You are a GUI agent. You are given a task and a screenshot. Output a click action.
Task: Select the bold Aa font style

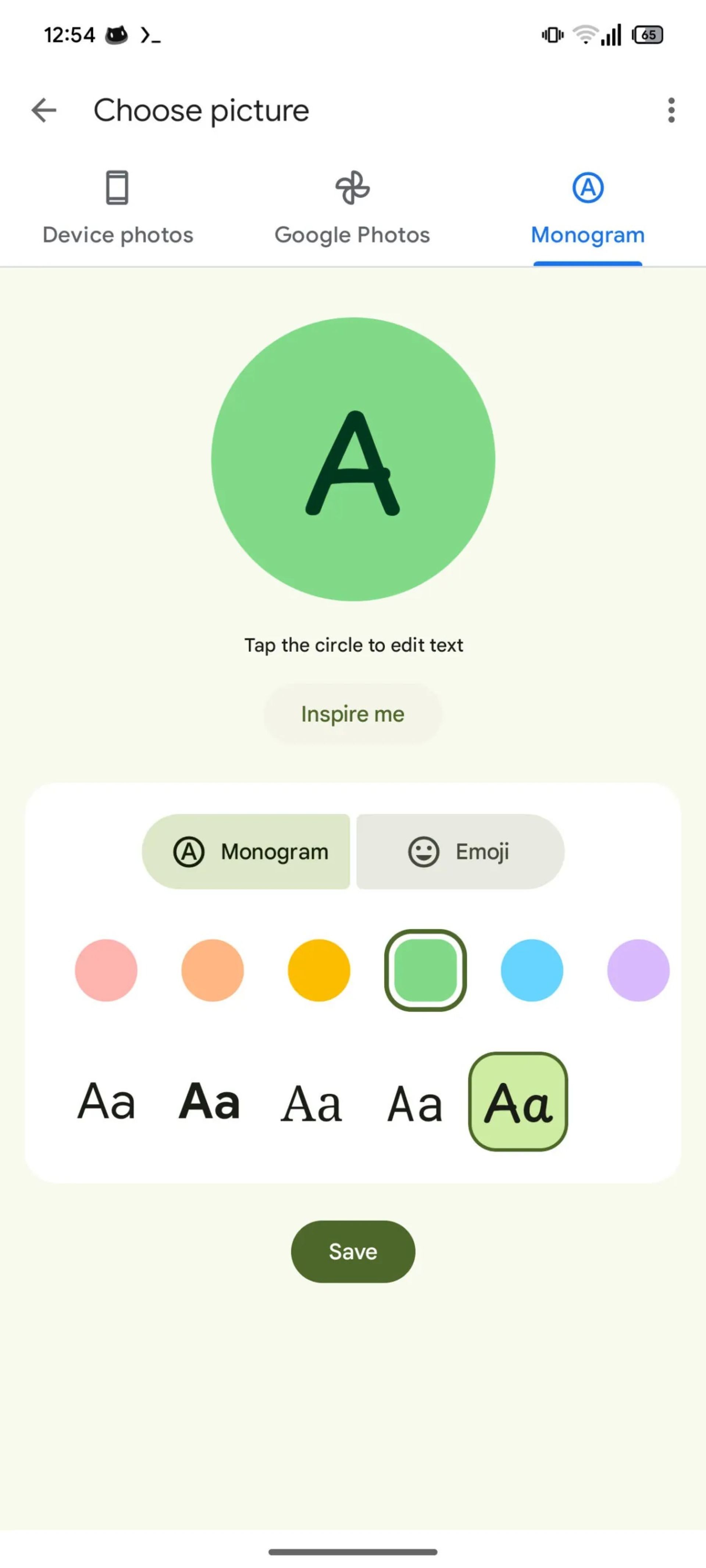click(209, 1101)
